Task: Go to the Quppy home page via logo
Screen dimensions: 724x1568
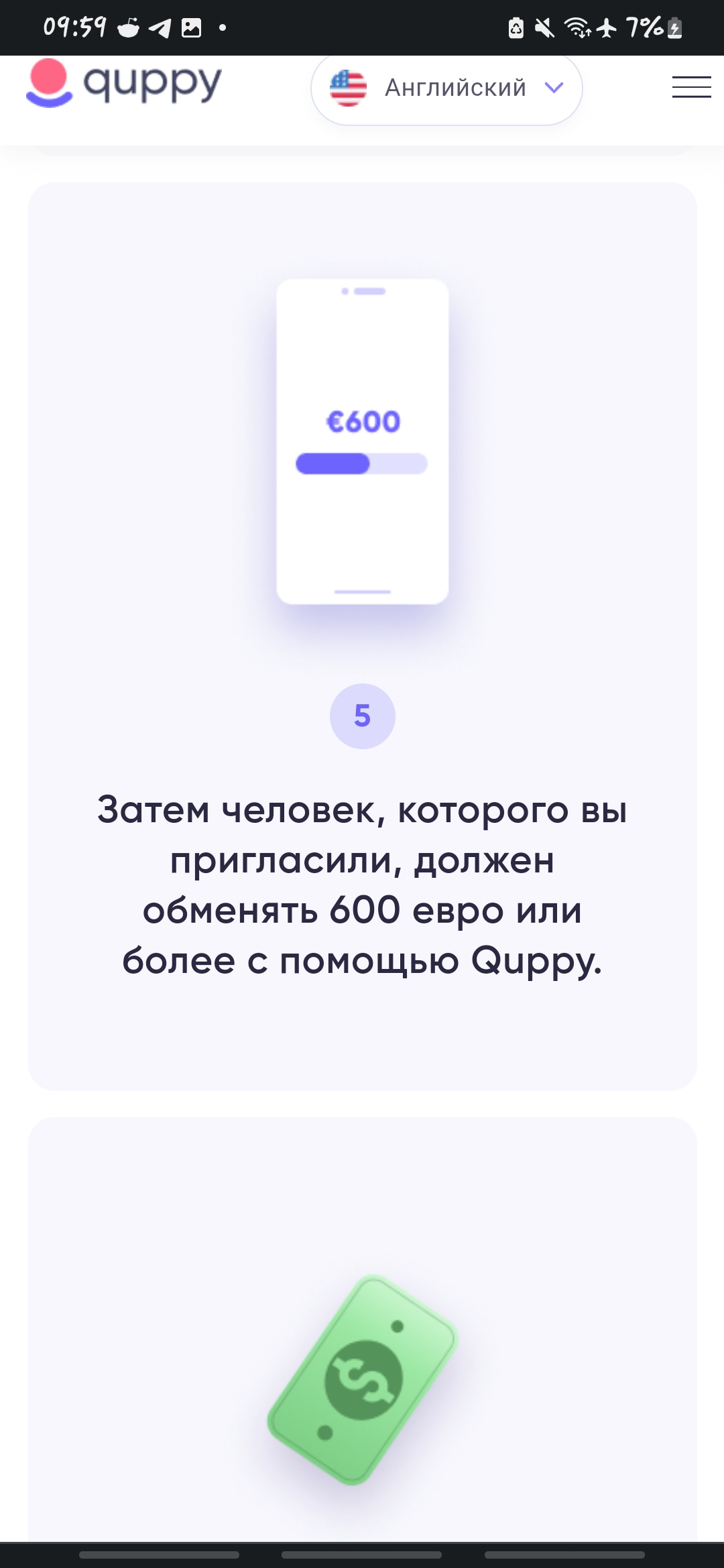Action: 124,84
